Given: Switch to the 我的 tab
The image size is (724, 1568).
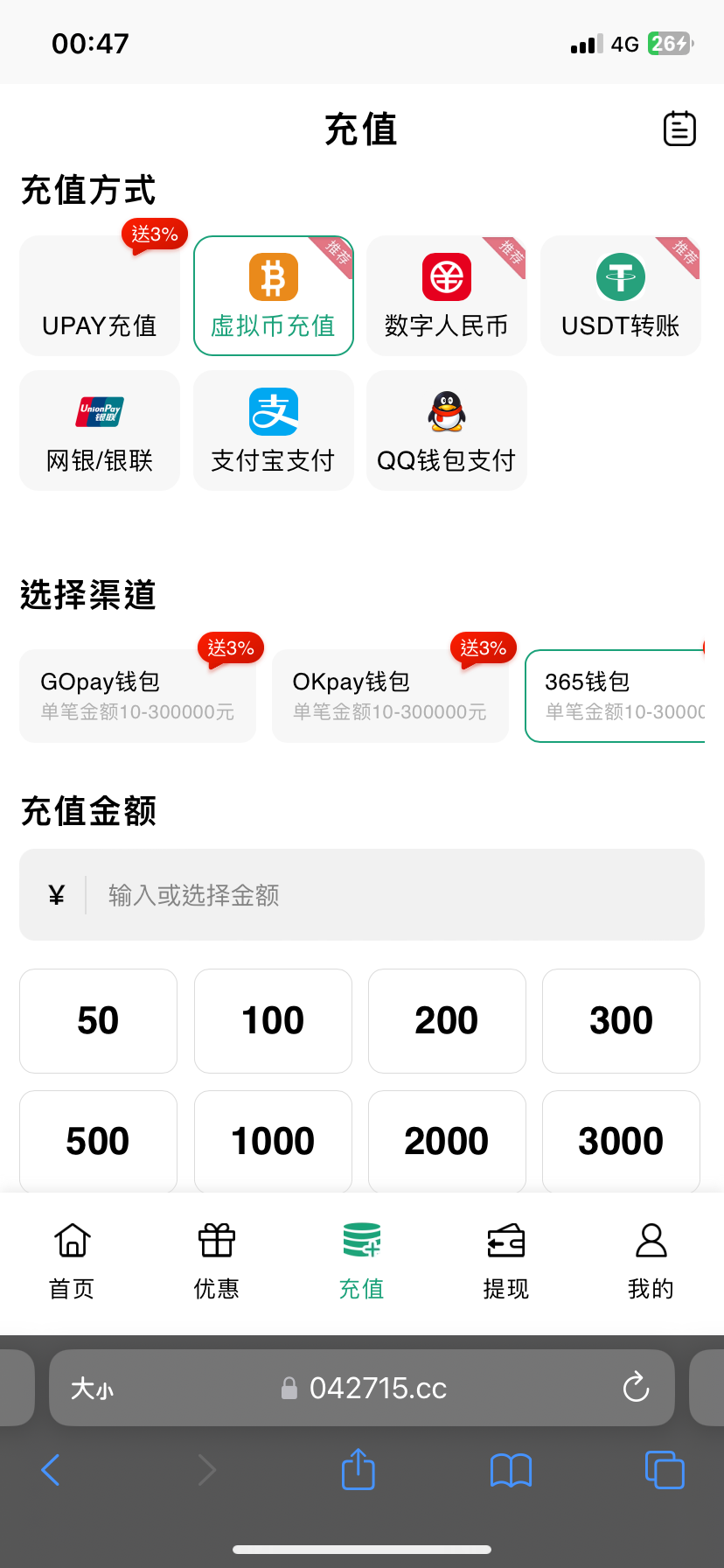Looking at the screenshot, I should (x=651, y=1261).
